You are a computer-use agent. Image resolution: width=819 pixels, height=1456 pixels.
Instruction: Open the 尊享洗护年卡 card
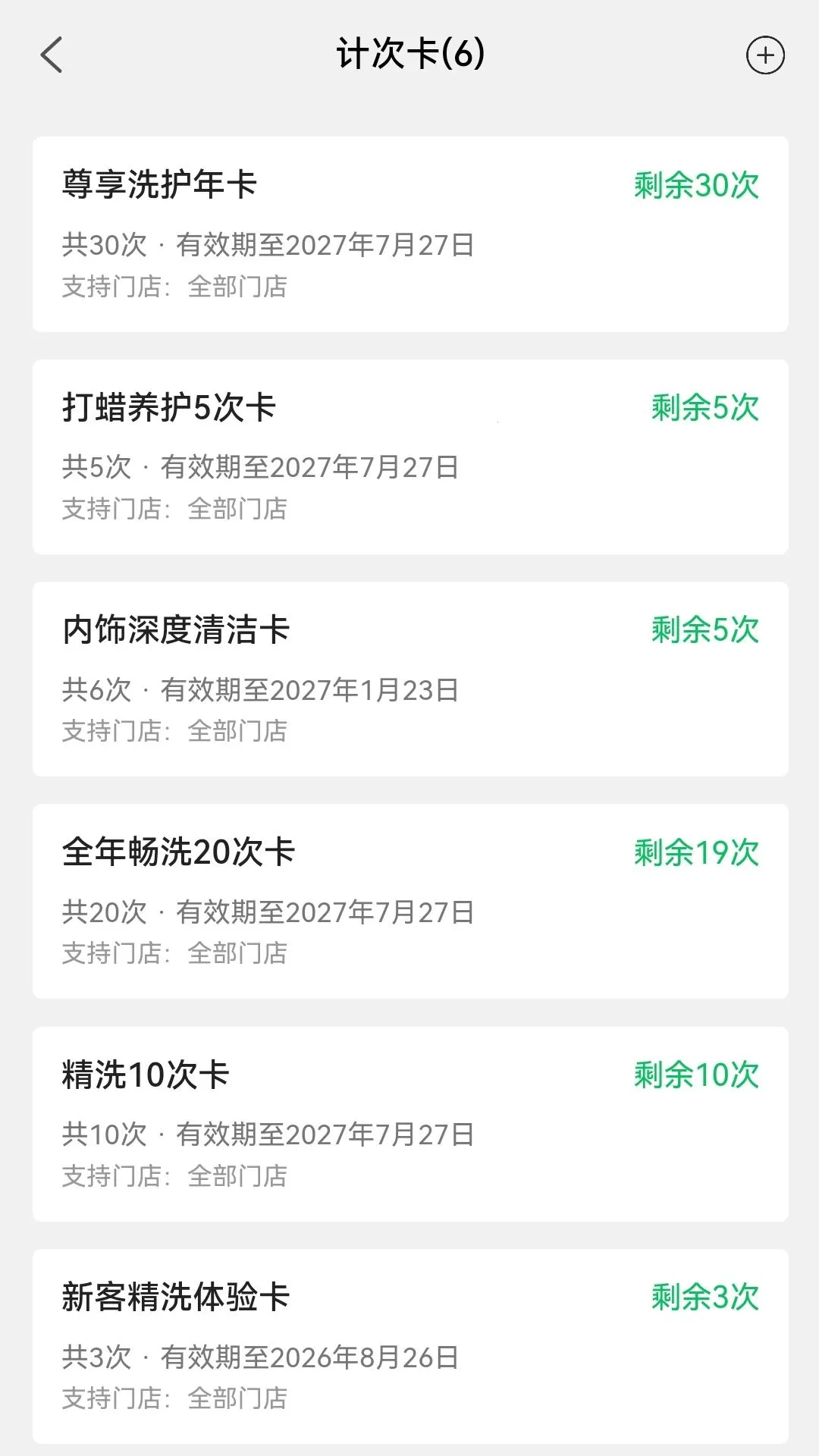tap(410, 234)
